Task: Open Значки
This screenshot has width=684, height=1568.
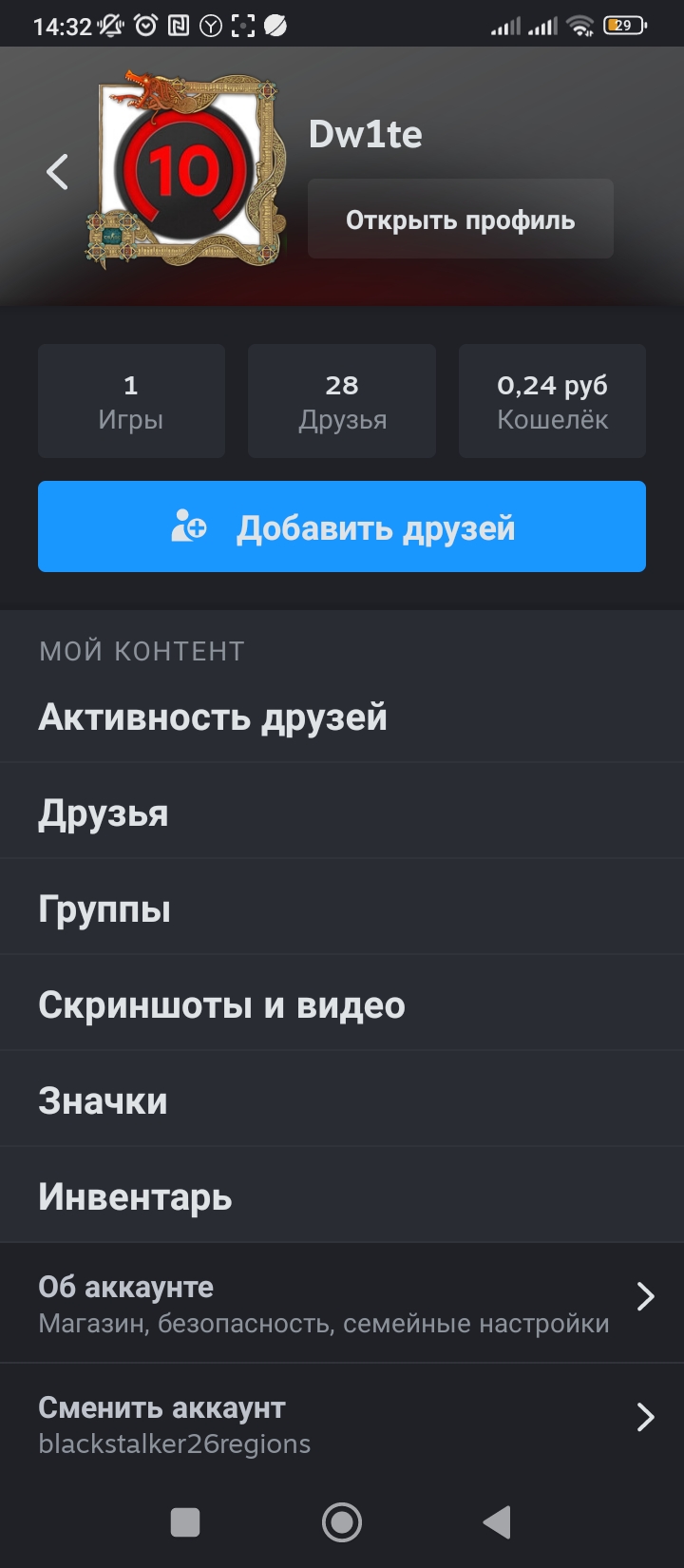Action: (x=342, y=1101)
